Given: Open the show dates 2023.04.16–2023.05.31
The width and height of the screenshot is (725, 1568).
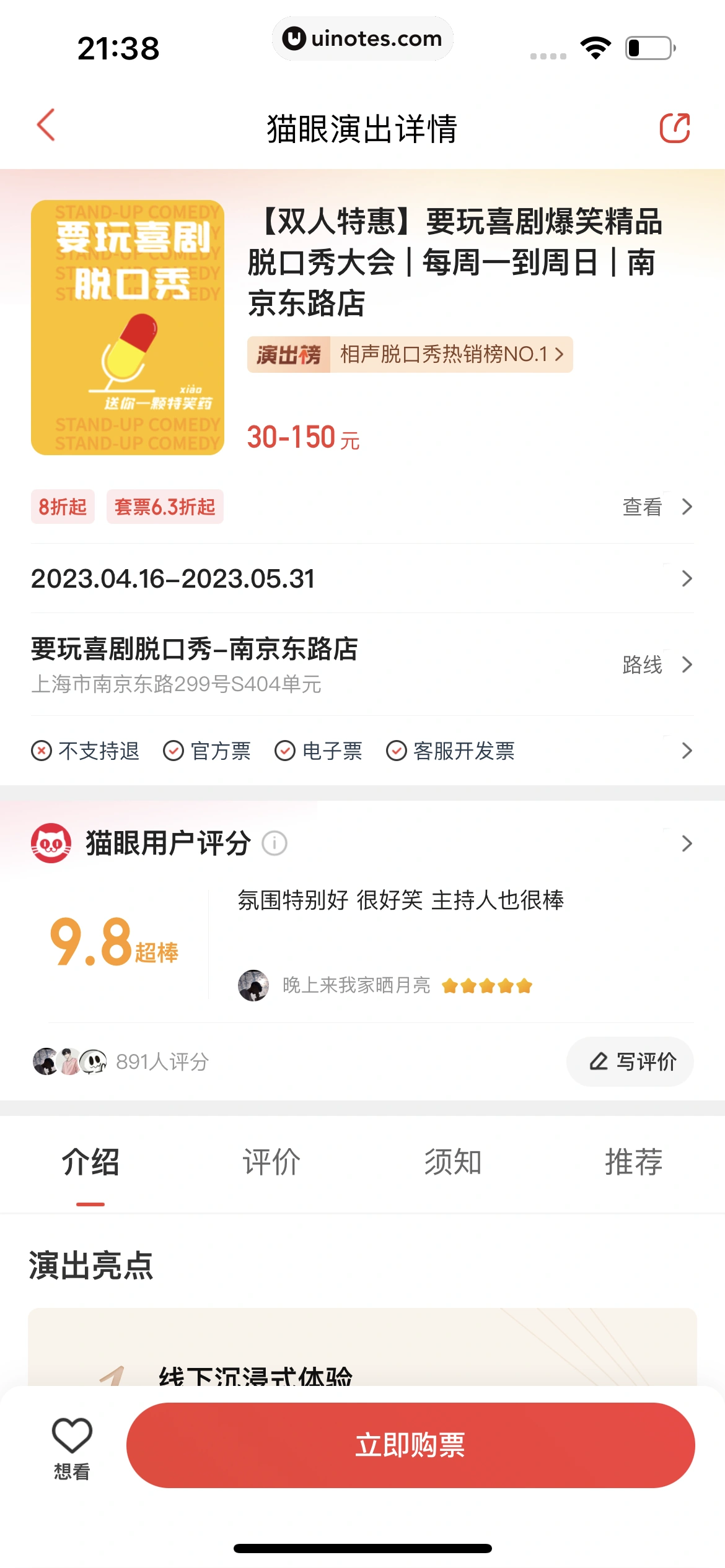Looking at the screenshot, I should point(362,579).
